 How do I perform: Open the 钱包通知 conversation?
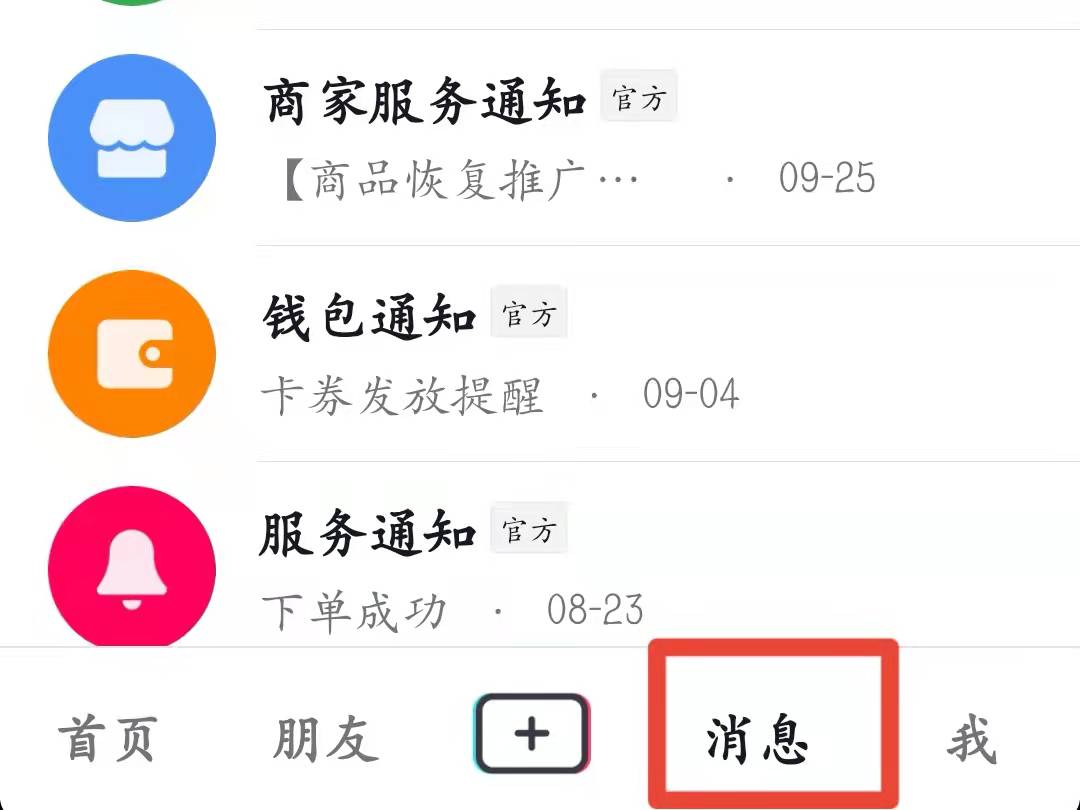tap(560, 354)
